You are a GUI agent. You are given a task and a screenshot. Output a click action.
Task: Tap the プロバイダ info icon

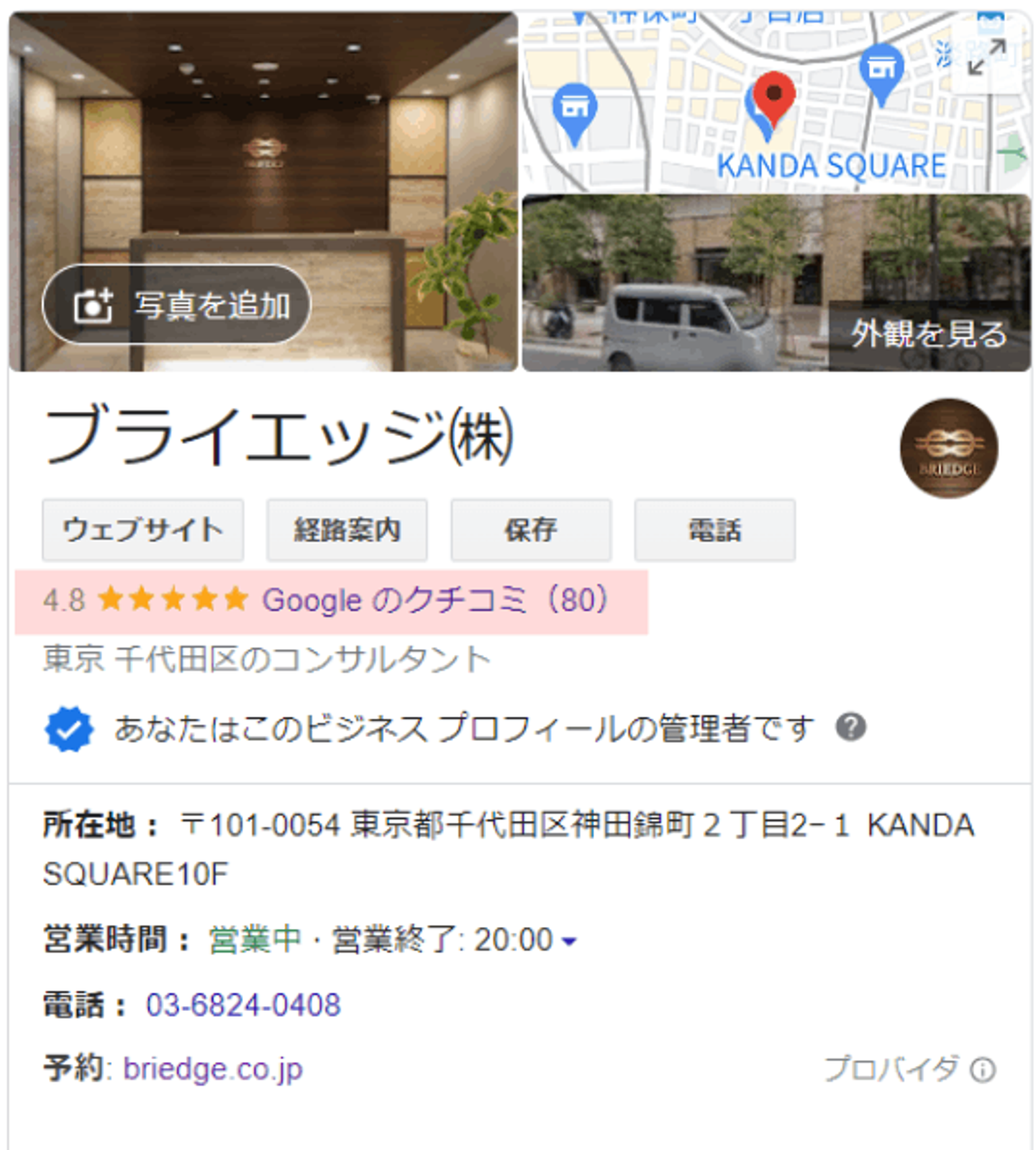click(x=983, y=1070)
